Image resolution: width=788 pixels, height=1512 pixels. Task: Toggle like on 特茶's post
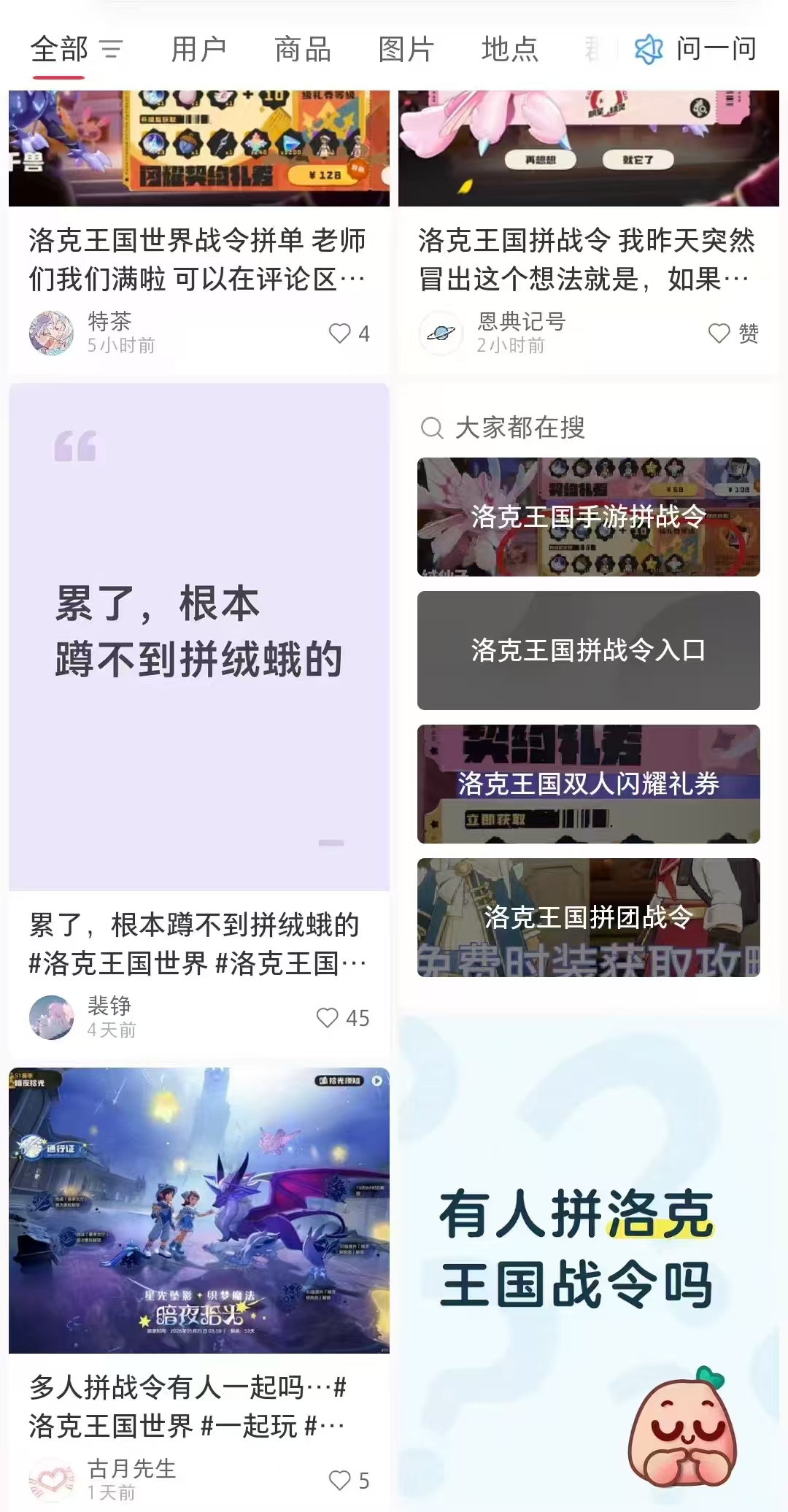[x=339, y=334]
